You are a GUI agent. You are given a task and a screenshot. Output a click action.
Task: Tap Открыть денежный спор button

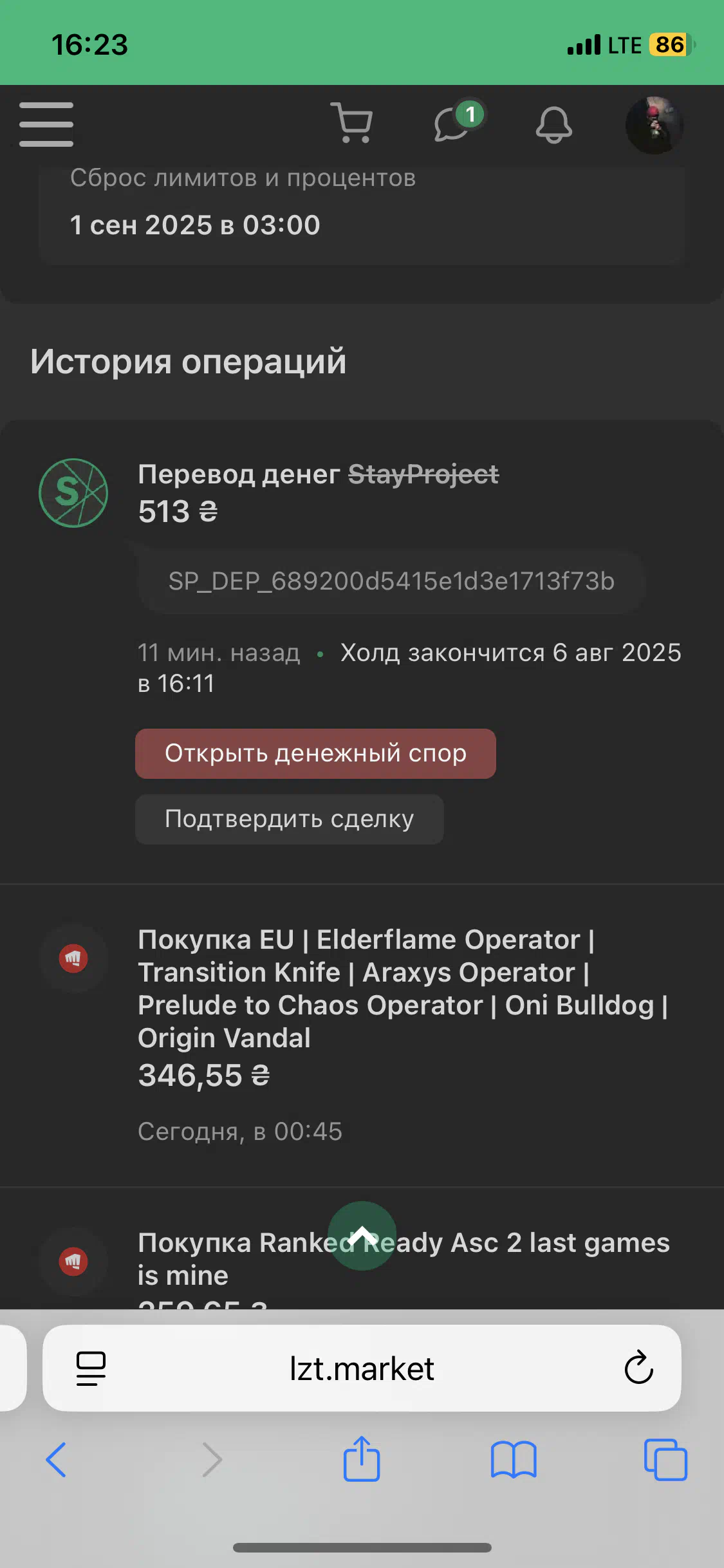315,754
